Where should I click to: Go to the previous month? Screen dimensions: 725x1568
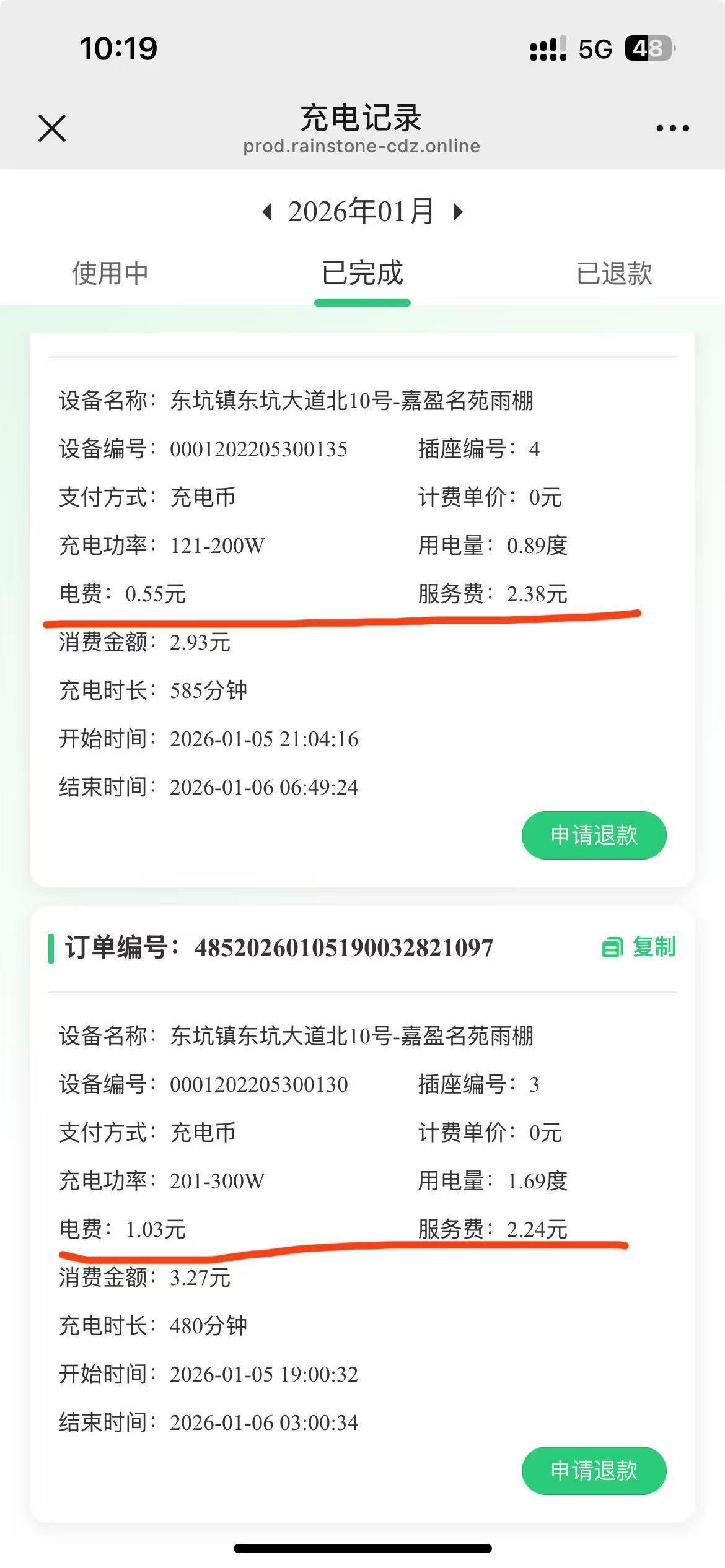[x=267, y=212]
